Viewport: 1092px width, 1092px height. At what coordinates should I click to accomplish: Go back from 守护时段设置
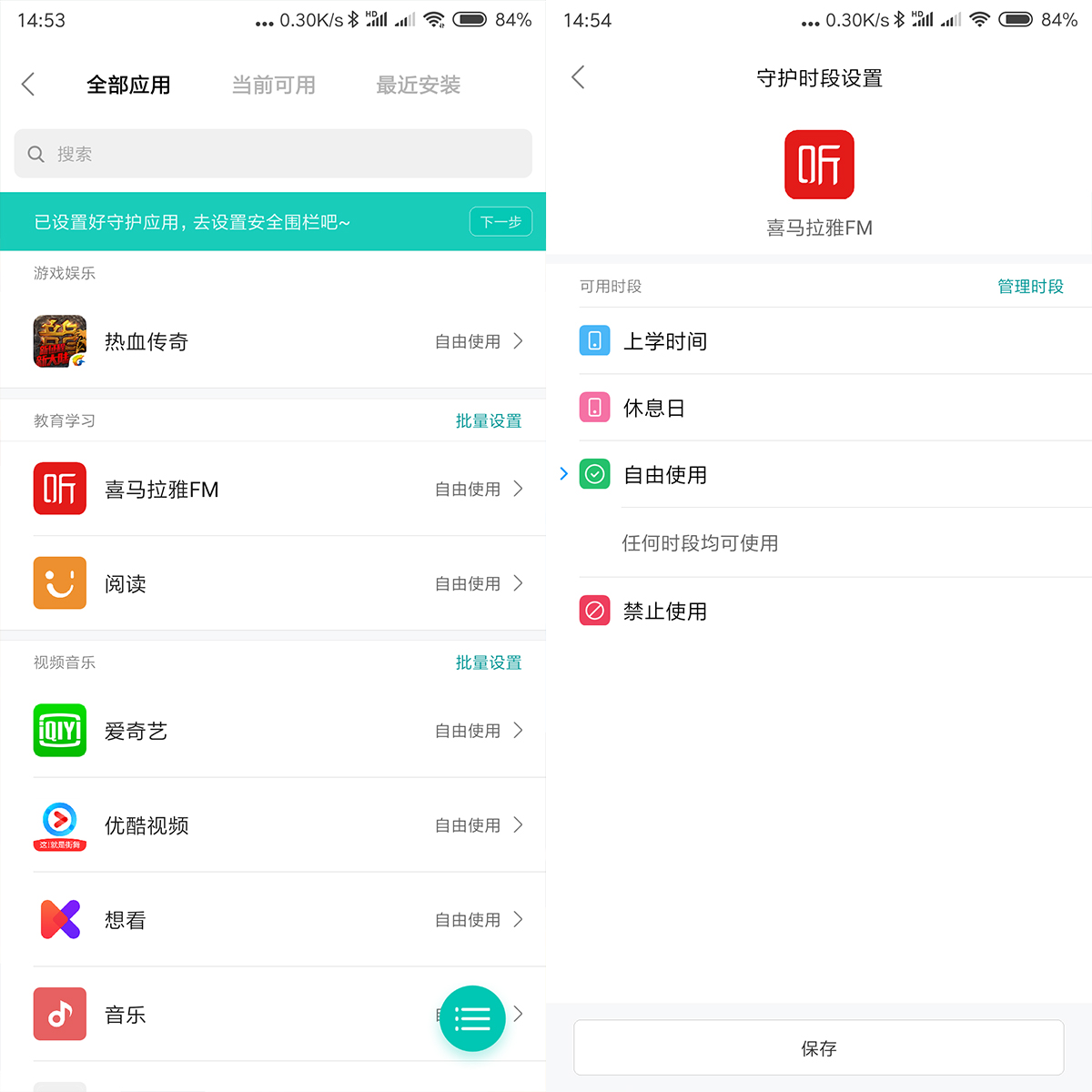[x=578, y=77]
